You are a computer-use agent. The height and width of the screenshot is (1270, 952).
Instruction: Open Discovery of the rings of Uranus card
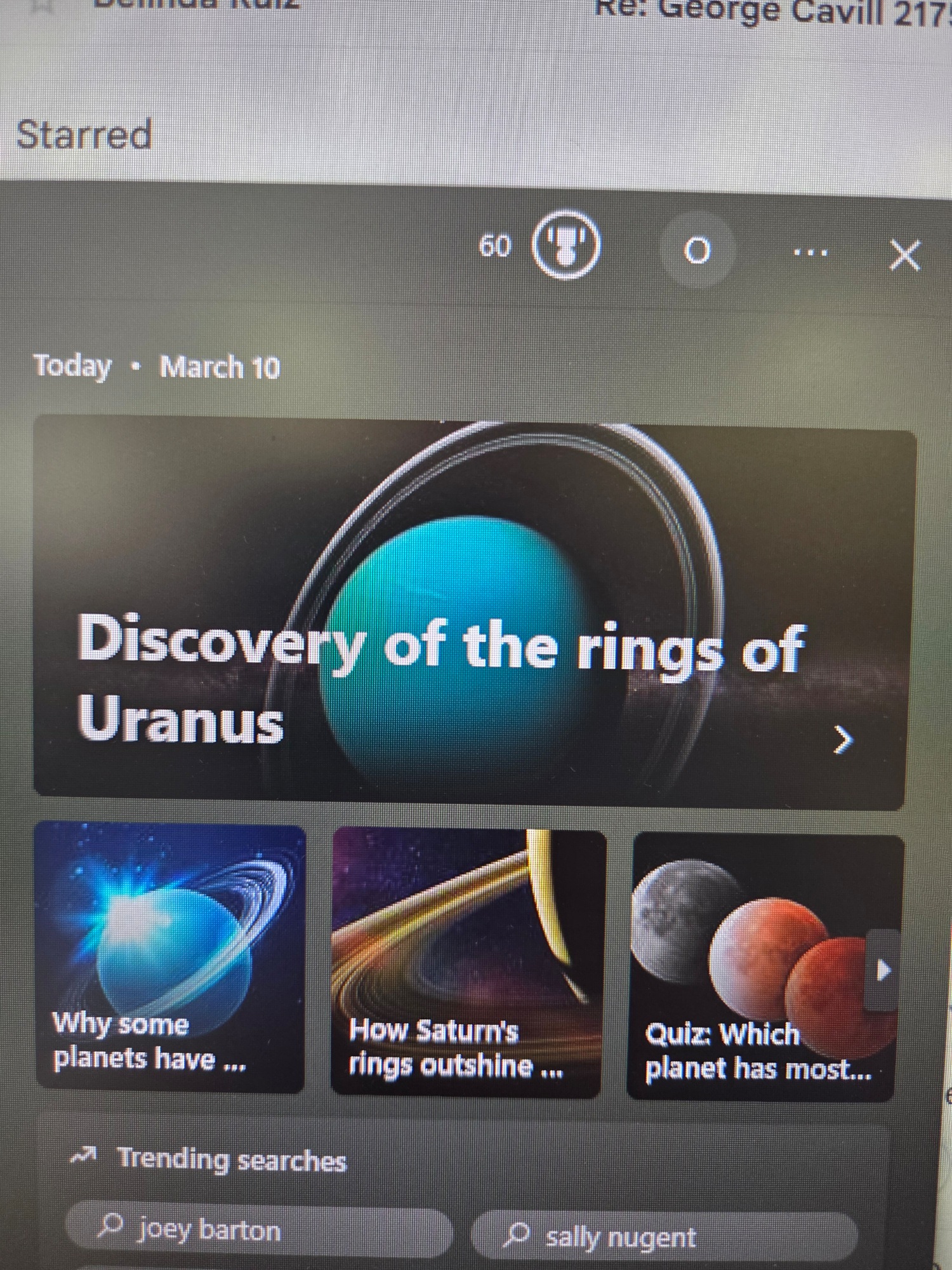(x=470, y=613)
